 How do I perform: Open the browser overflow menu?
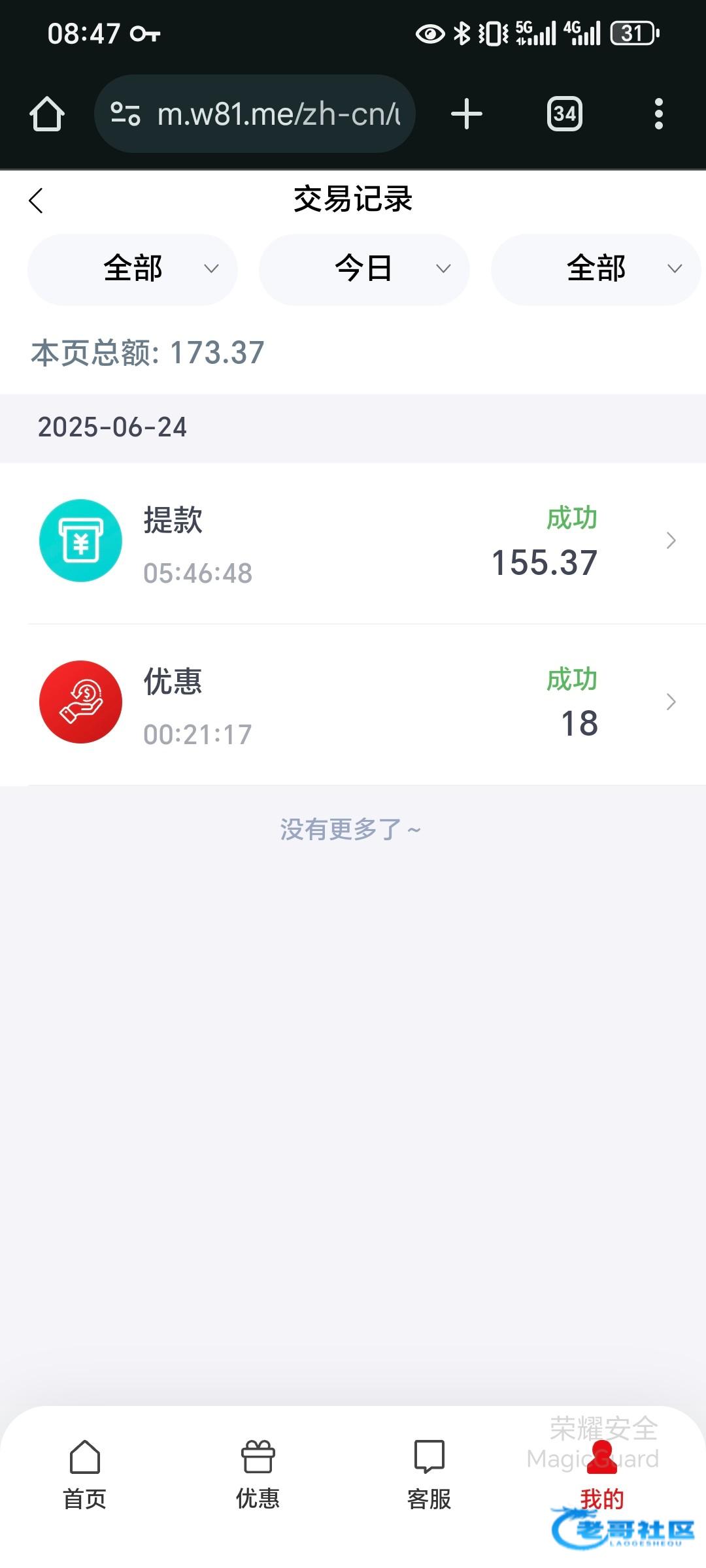pos(659,114)
